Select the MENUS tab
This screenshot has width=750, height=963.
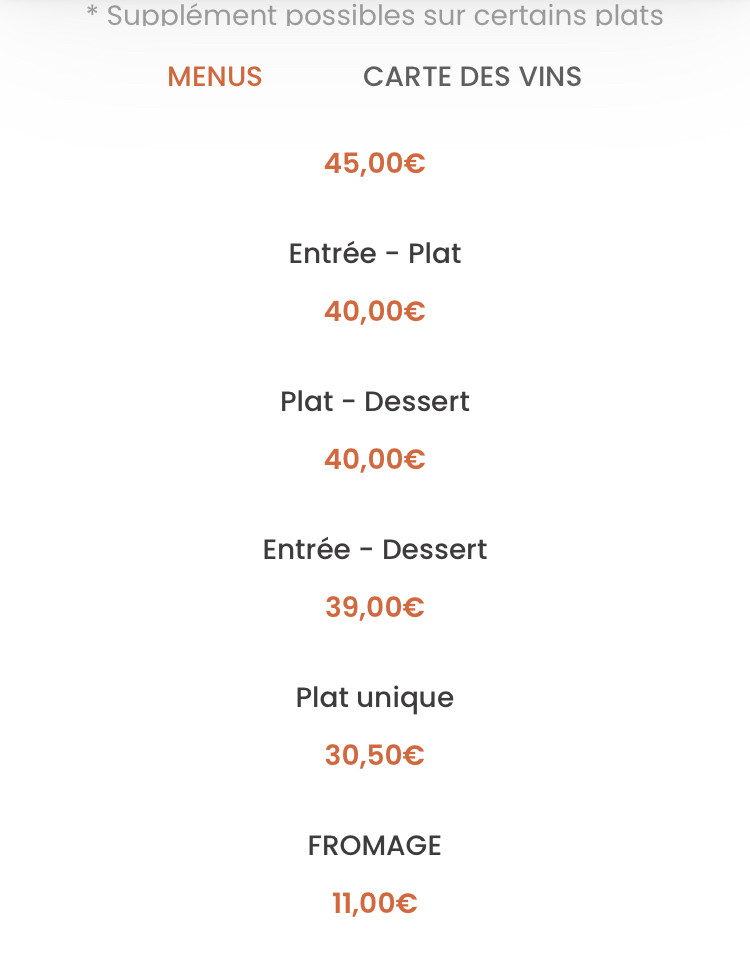coord(215,77)
